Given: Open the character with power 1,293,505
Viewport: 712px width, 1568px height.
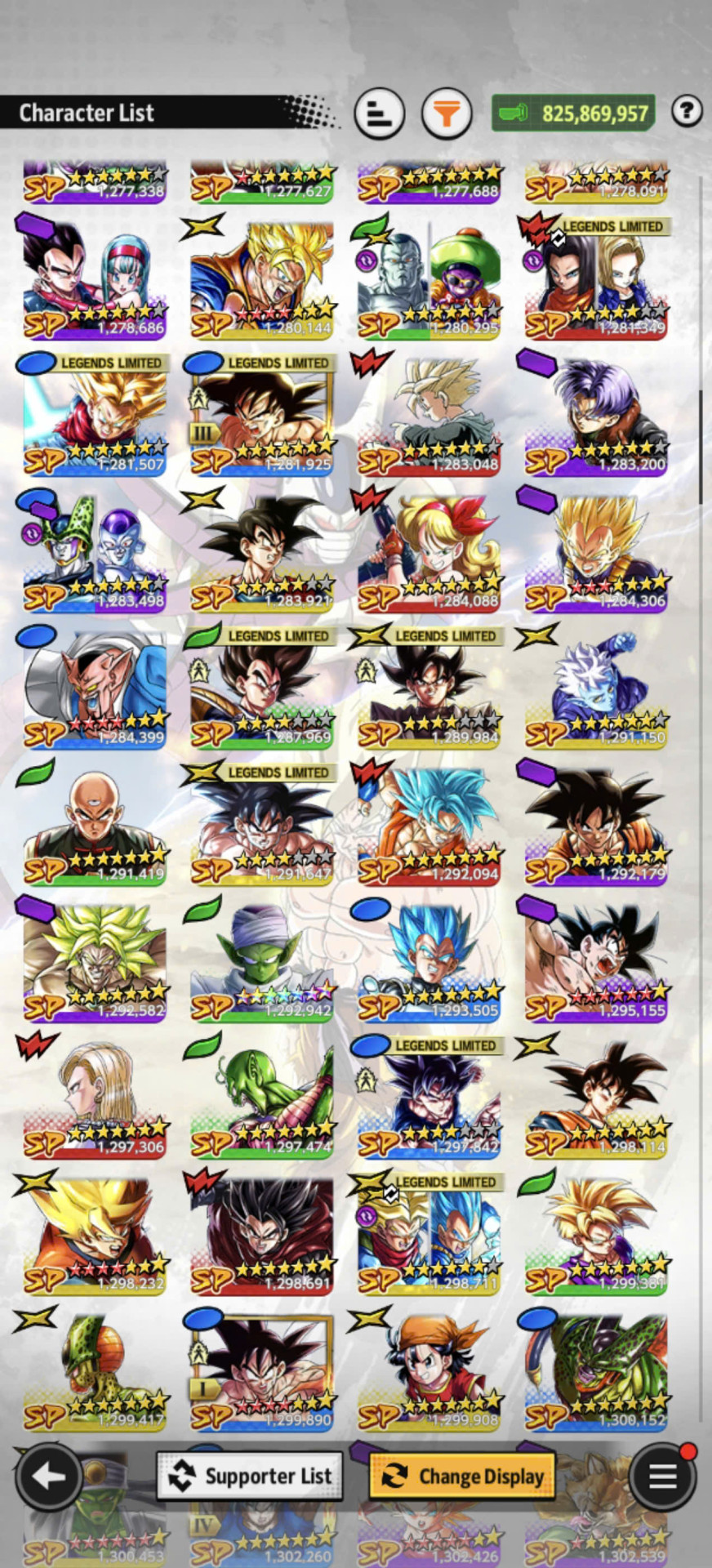Looking at the screenshot, I should (429, 960).
